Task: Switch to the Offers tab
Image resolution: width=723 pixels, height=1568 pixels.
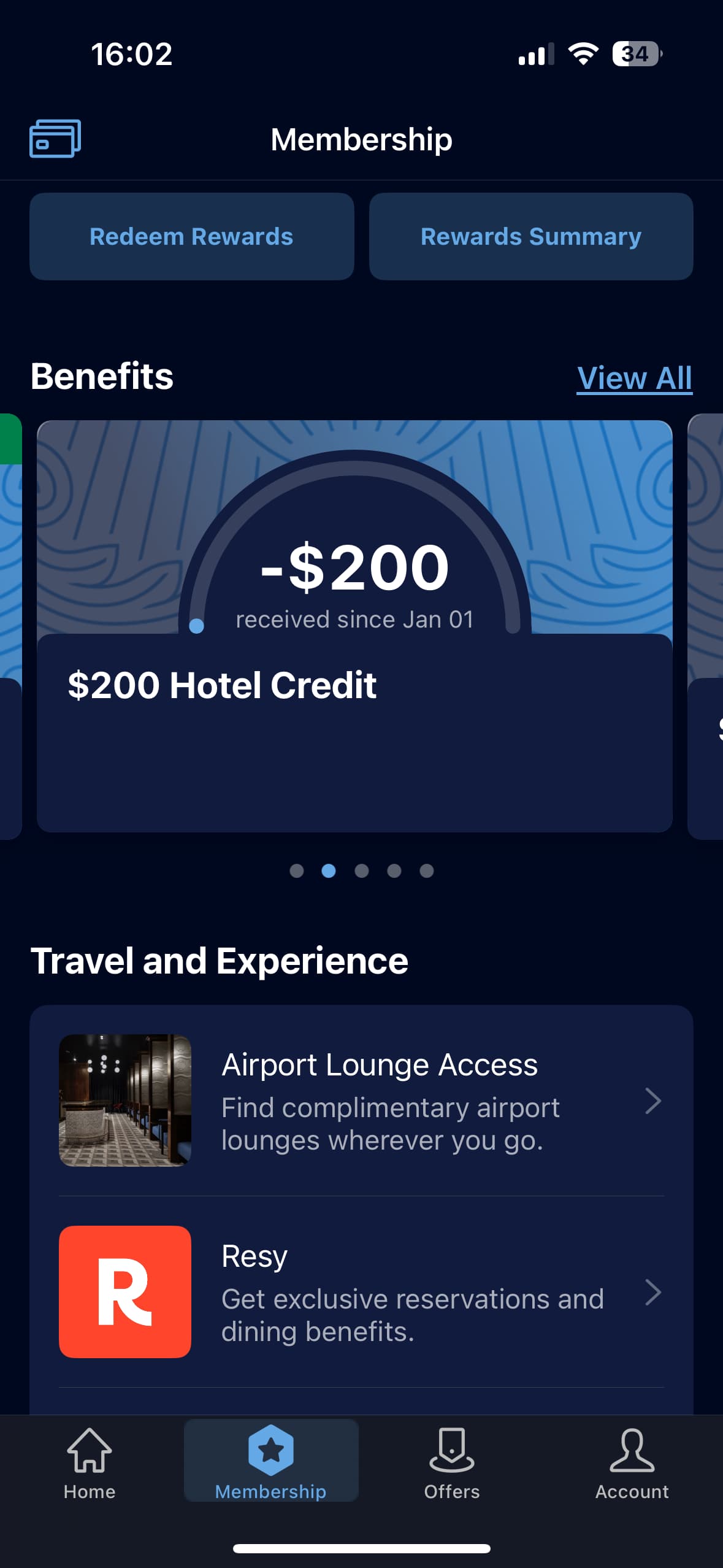Action: coord(452,1463)
